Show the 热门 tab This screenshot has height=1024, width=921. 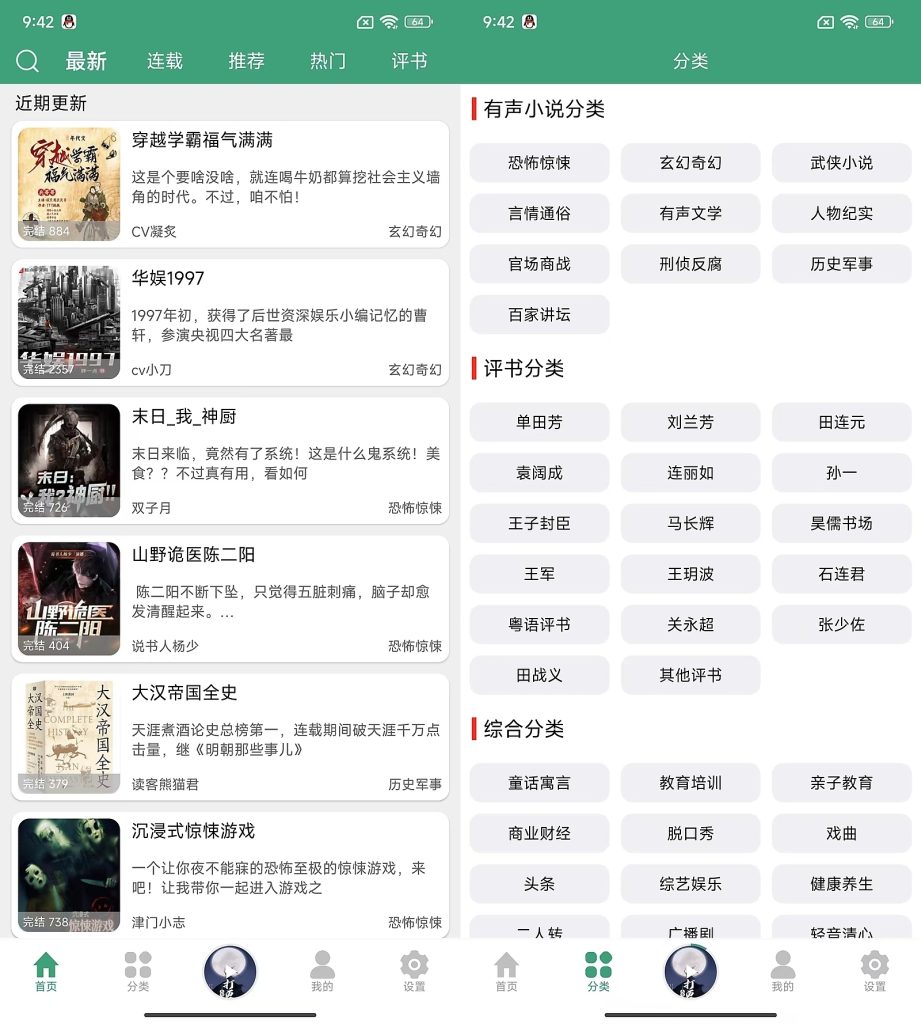tap(328, 61)
